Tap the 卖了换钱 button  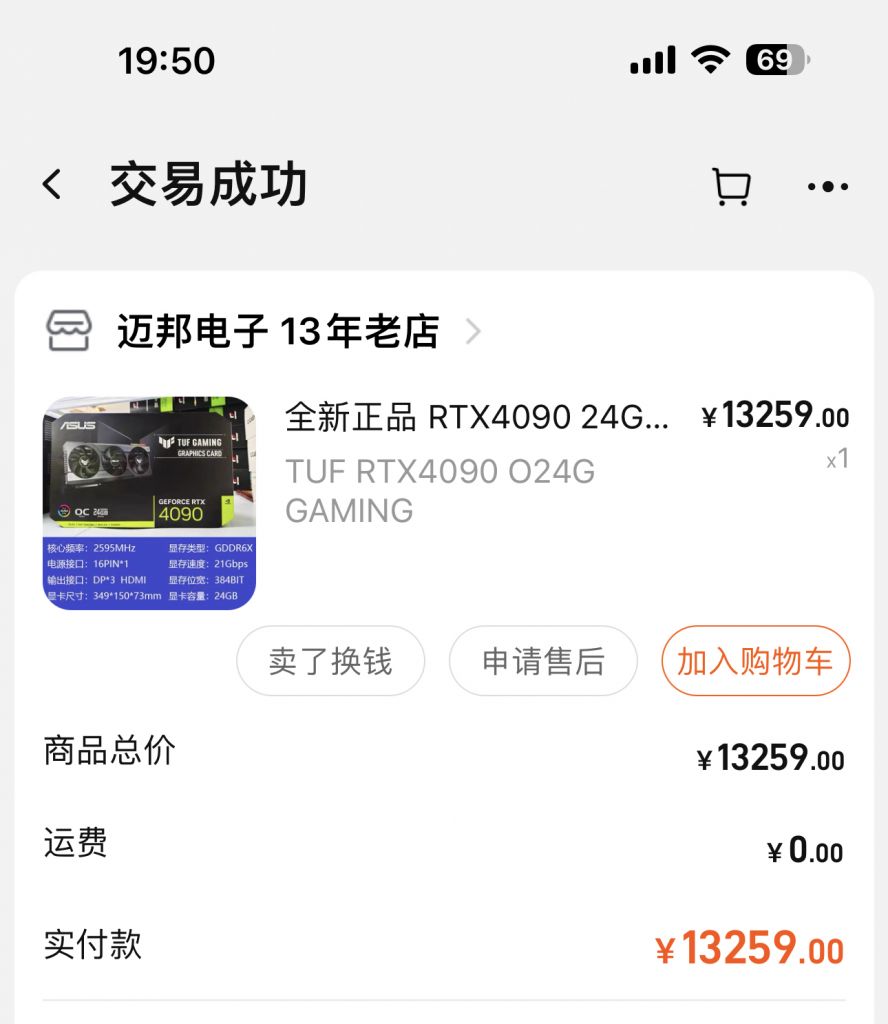[x=330, y=661]
